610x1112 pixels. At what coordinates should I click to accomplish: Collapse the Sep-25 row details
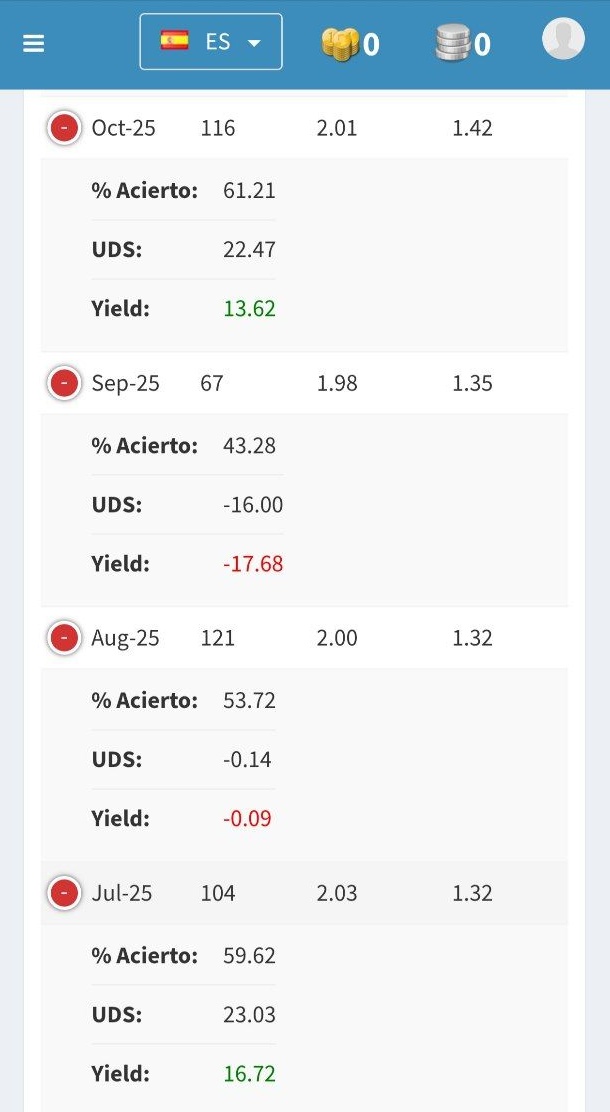click(x=65, y=383)
